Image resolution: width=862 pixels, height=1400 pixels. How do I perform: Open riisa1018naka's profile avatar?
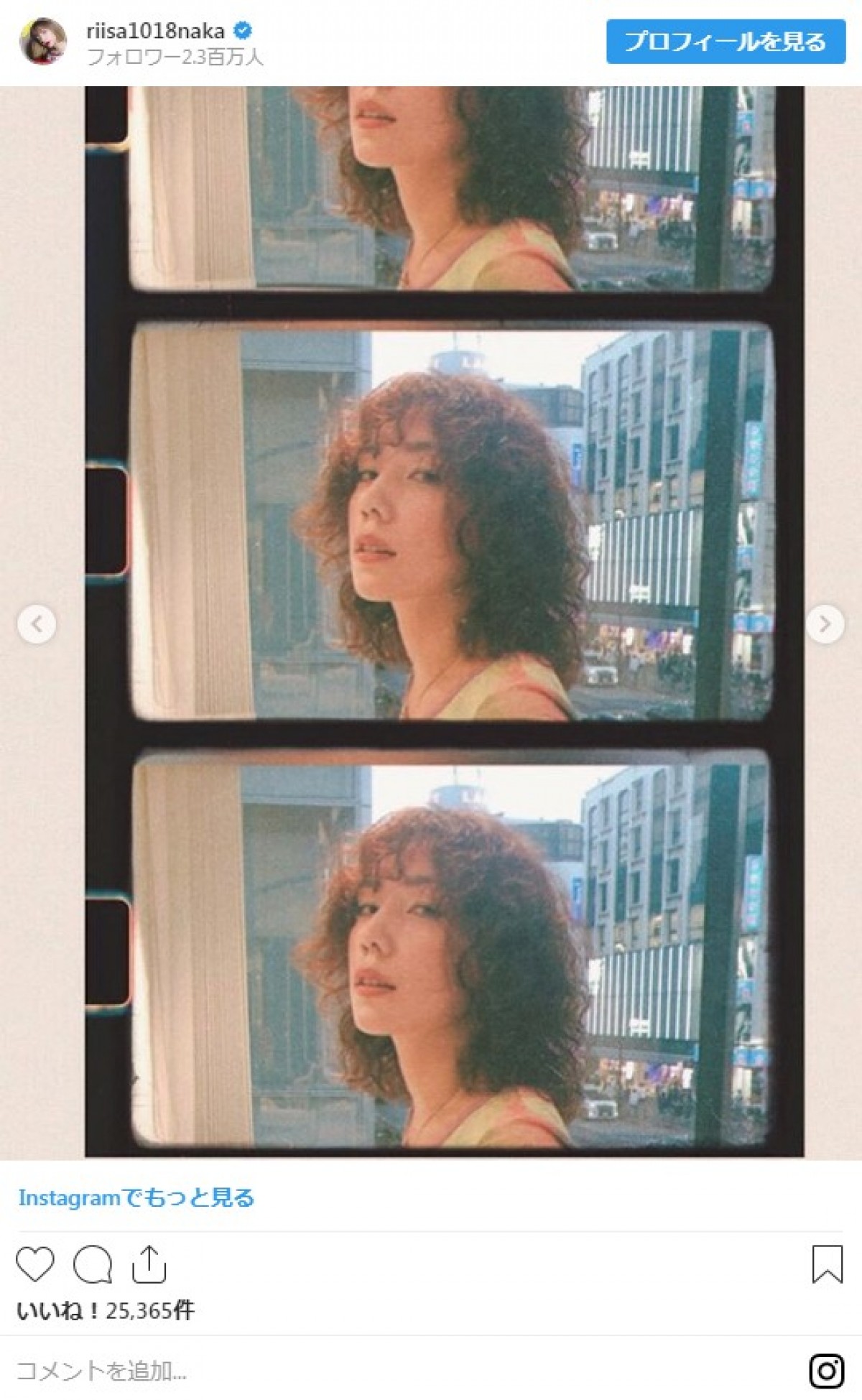43,42
